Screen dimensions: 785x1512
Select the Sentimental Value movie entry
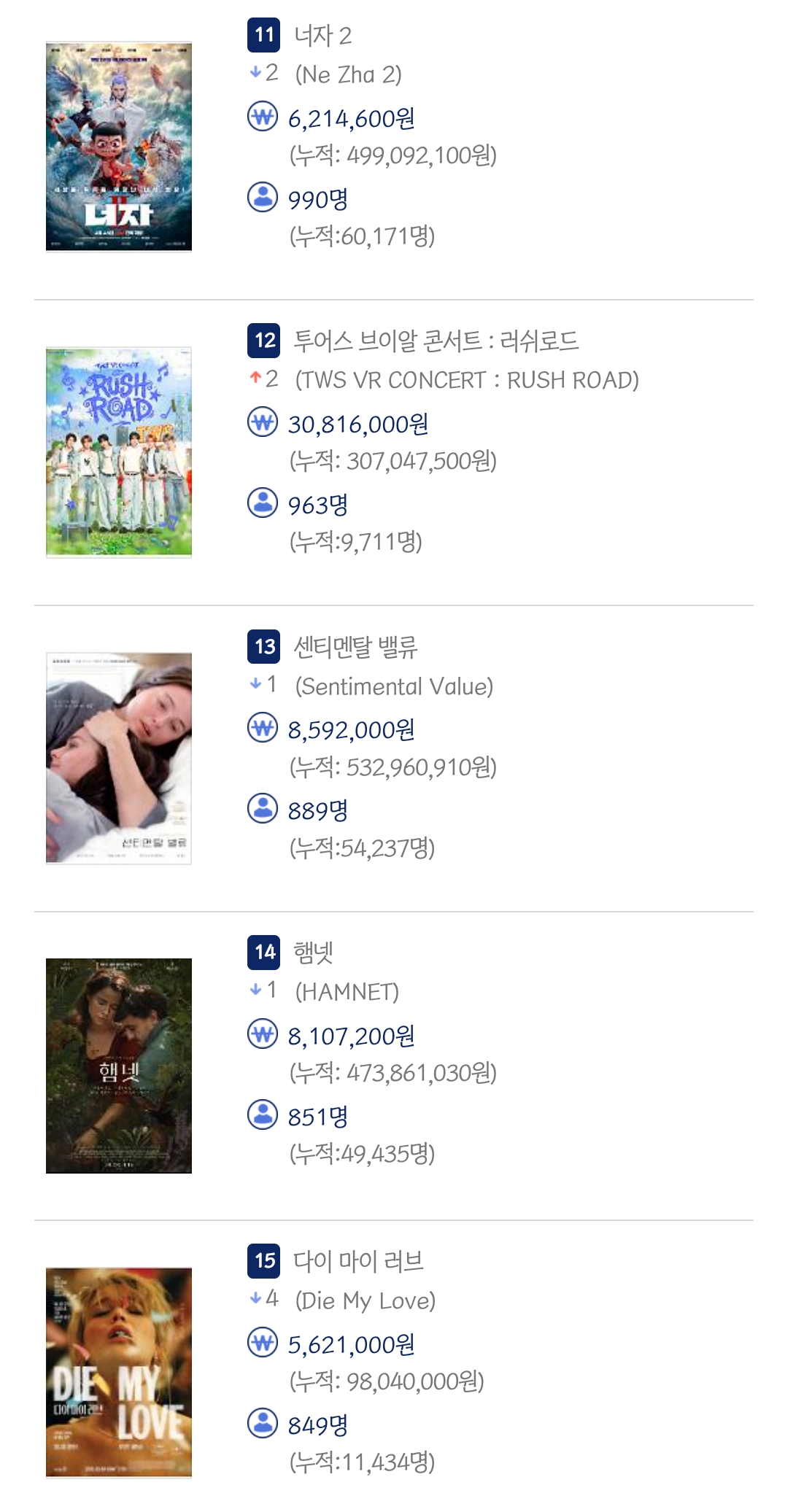point(355,647)
